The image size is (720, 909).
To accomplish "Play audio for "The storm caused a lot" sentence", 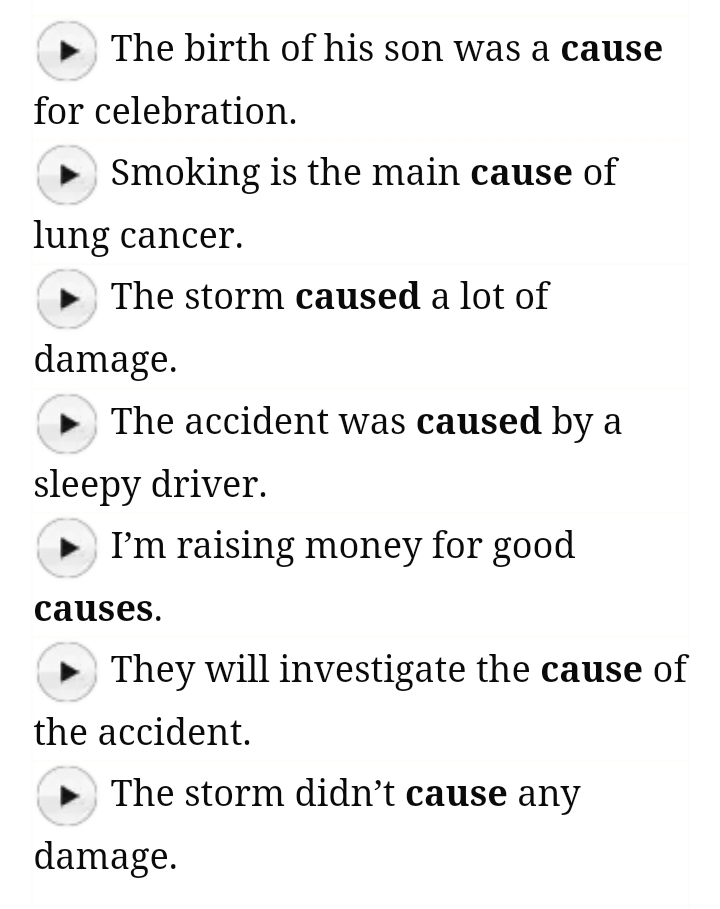I will [x=66, y=299].
